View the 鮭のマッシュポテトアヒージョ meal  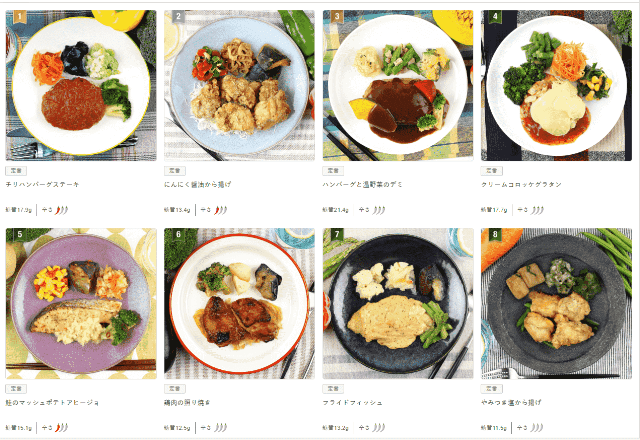81,303
